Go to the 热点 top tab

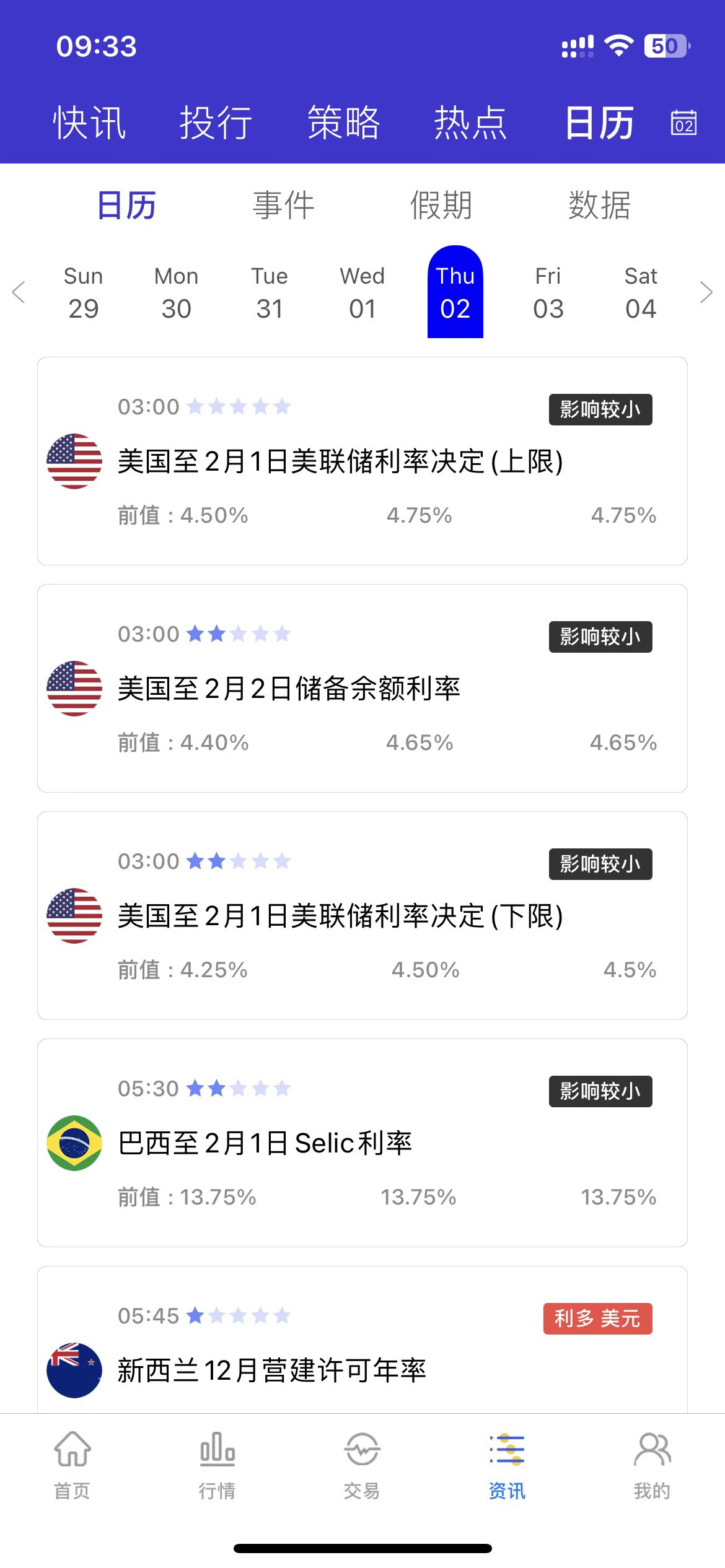(470, 123)
